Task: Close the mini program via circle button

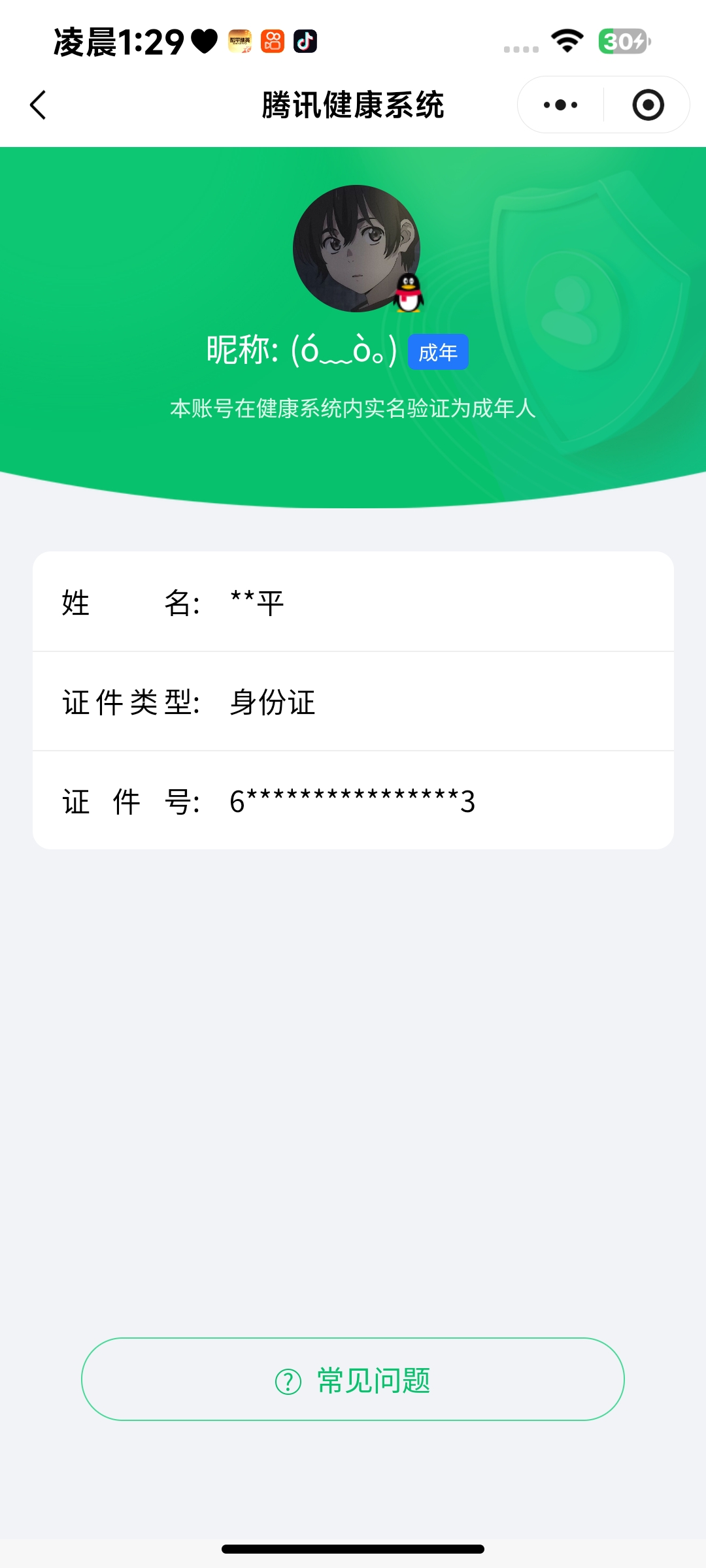Action: point(648,105)
